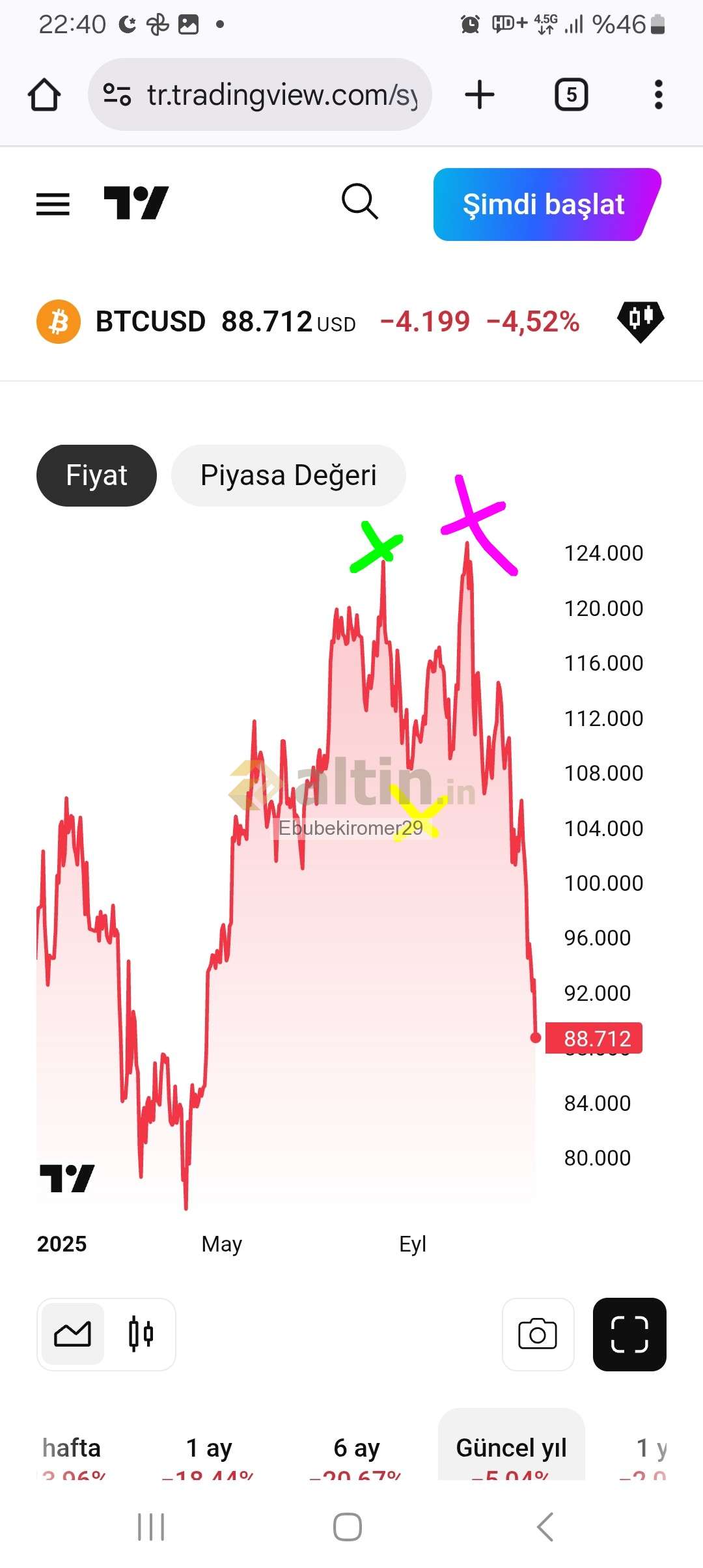
Task: Open the TradingView hamburger menu
Action: click(53, 204)
